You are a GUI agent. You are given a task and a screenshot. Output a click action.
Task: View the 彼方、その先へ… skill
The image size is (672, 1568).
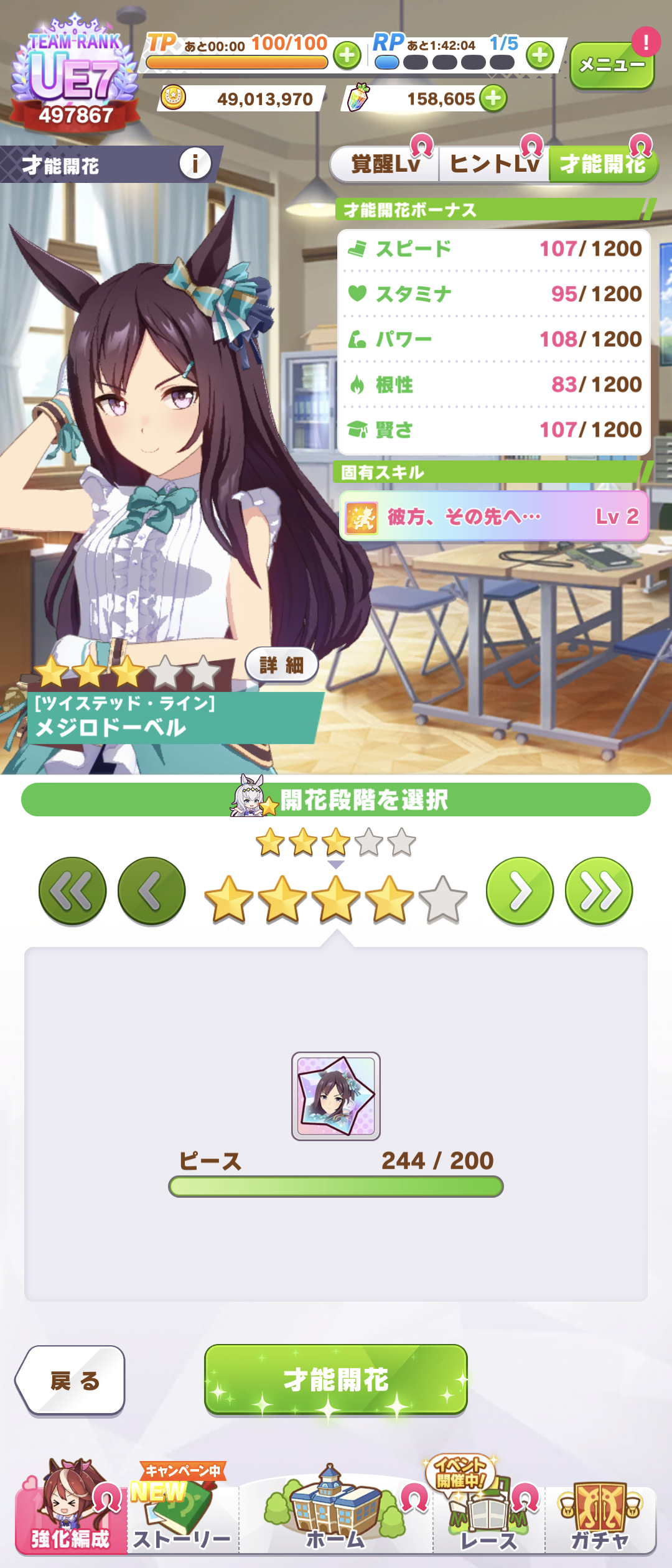point(493,516)
